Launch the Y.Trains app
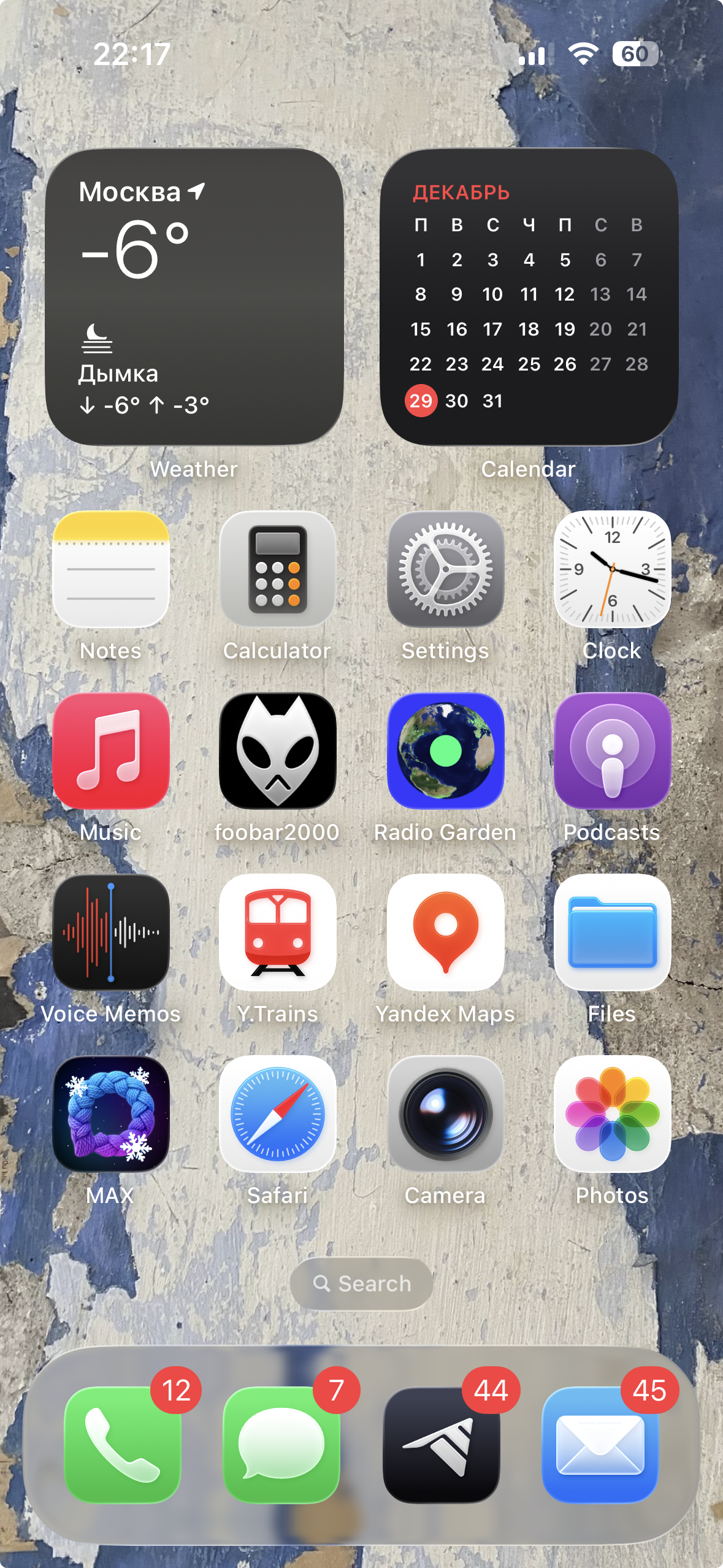723x1568 pixels. click(x=278, y=932)
